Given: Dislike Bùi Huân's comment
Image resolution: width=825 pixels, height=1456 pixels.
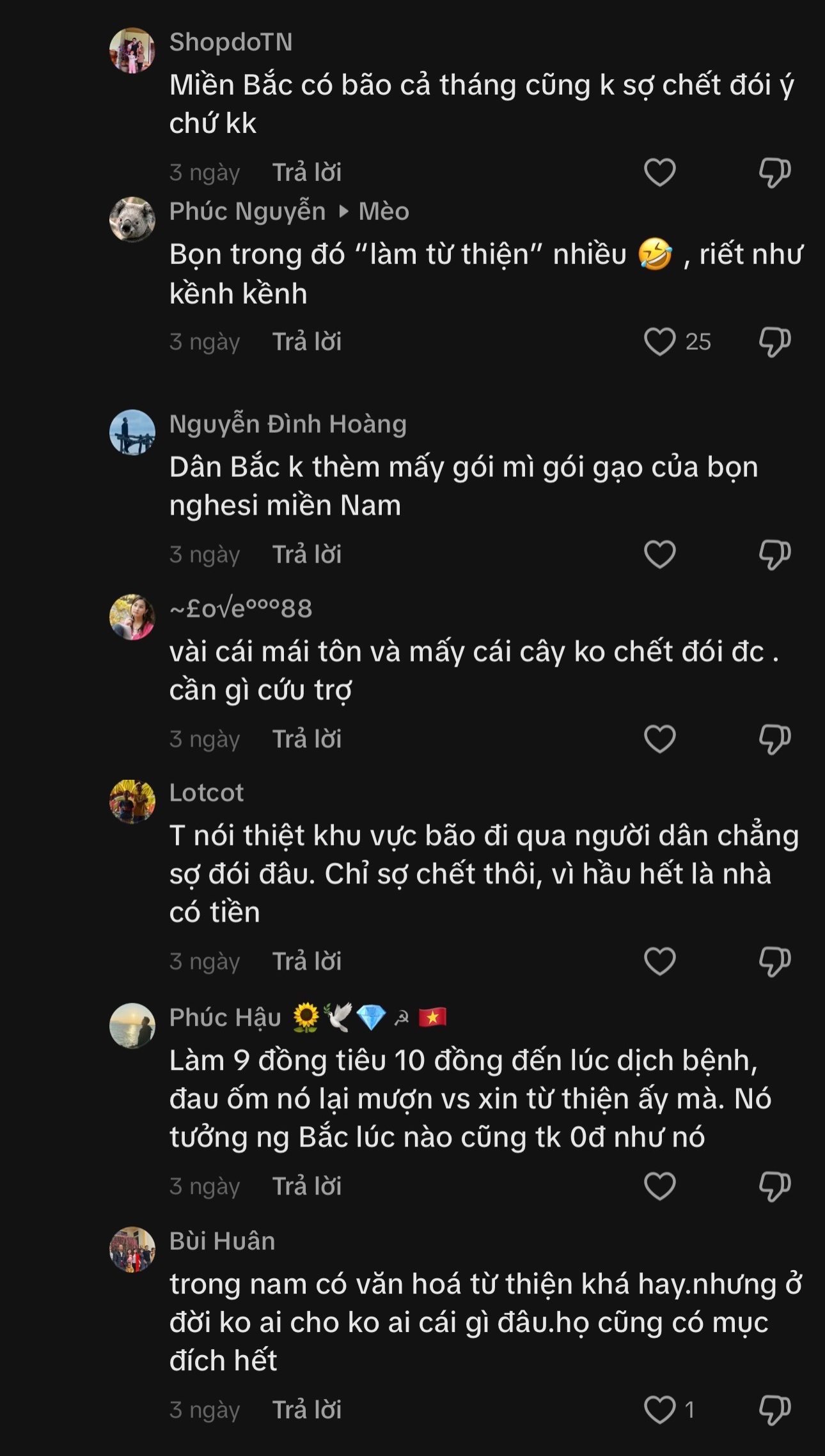Looking at the screenshot, I should click(x=774, y=1410).
